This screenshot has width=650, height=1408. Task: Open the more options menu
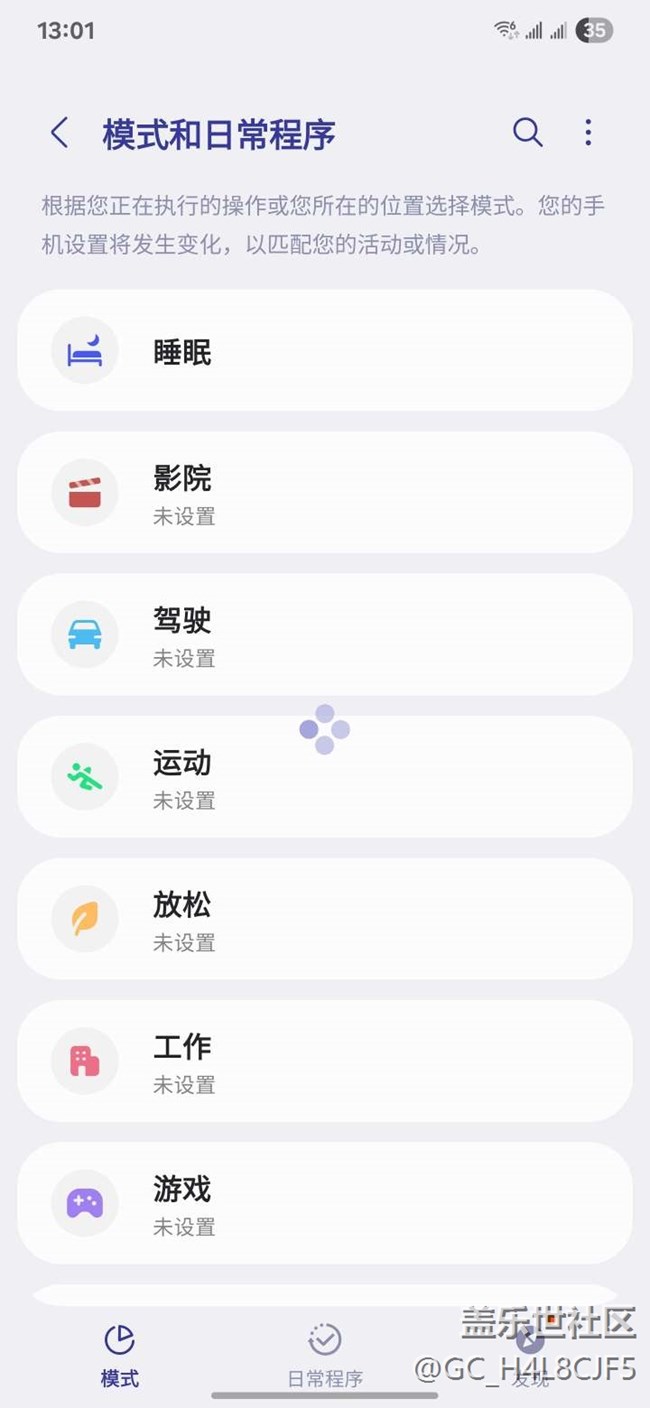[588, 132]
